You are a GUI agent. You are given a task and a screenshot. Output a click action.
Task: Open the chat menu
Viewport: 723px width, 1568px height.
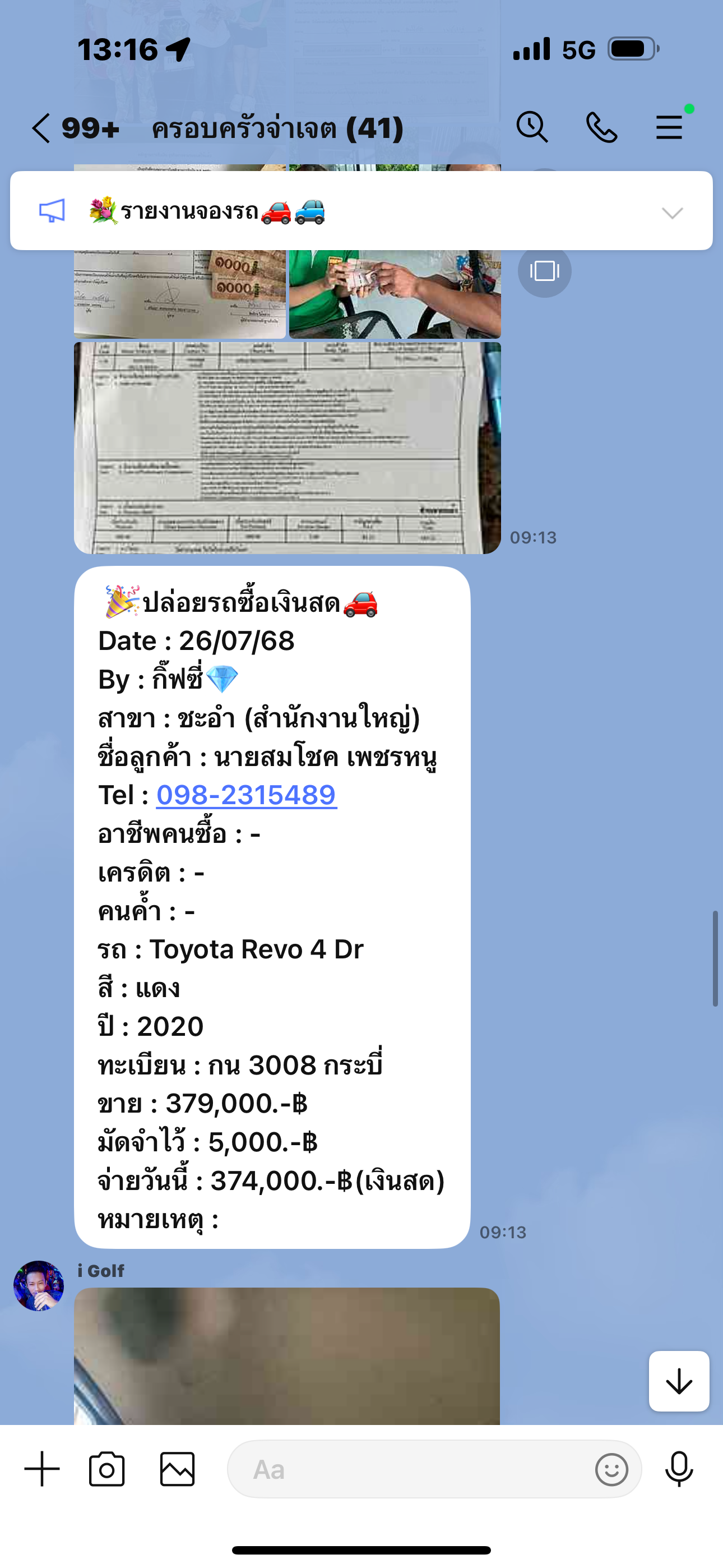[669, 128]
